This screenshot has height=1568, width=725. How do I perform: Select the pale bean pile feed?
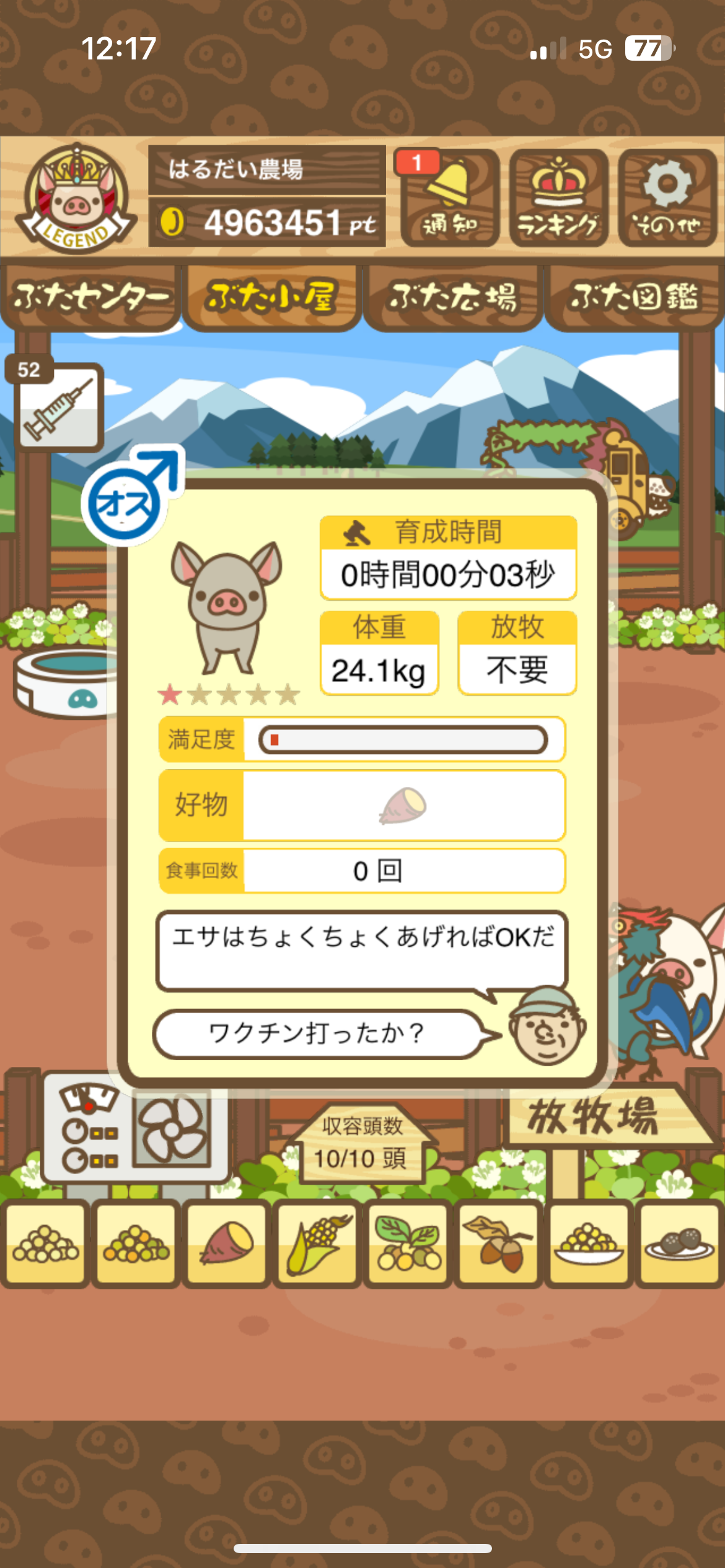46,1242
